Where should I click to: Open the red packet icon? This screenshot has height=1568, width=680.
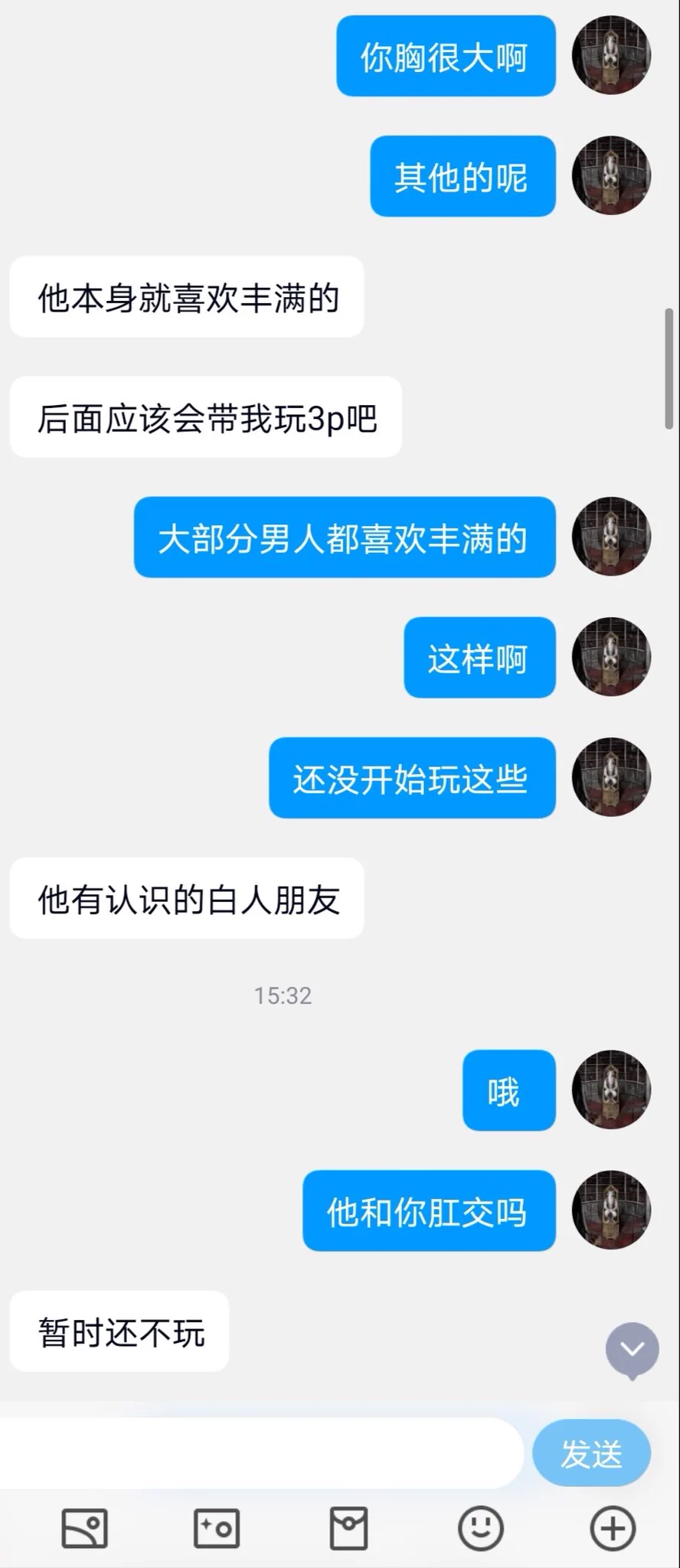[x=348, y=1528]
